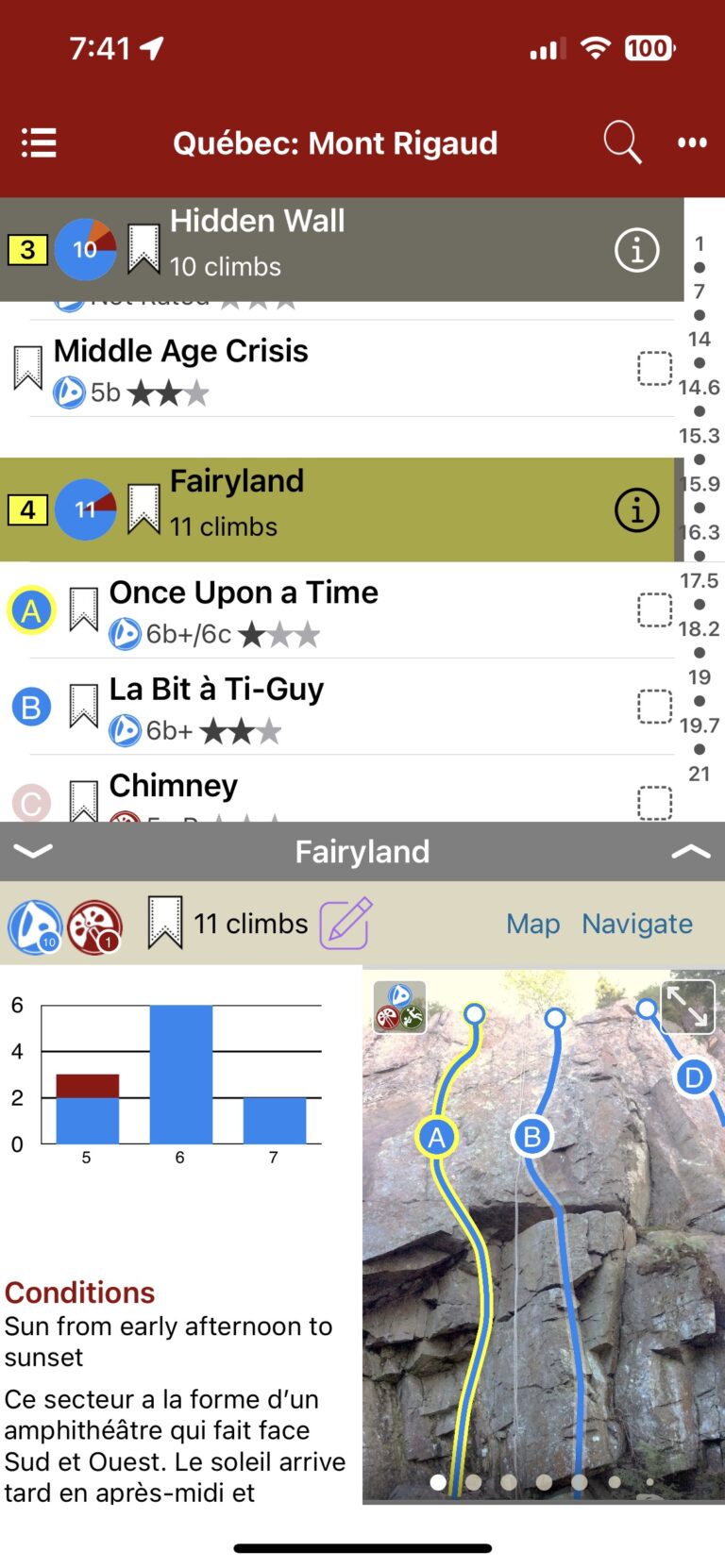
Task: Open the three-dot overflow menu
Action: [692, 143]
